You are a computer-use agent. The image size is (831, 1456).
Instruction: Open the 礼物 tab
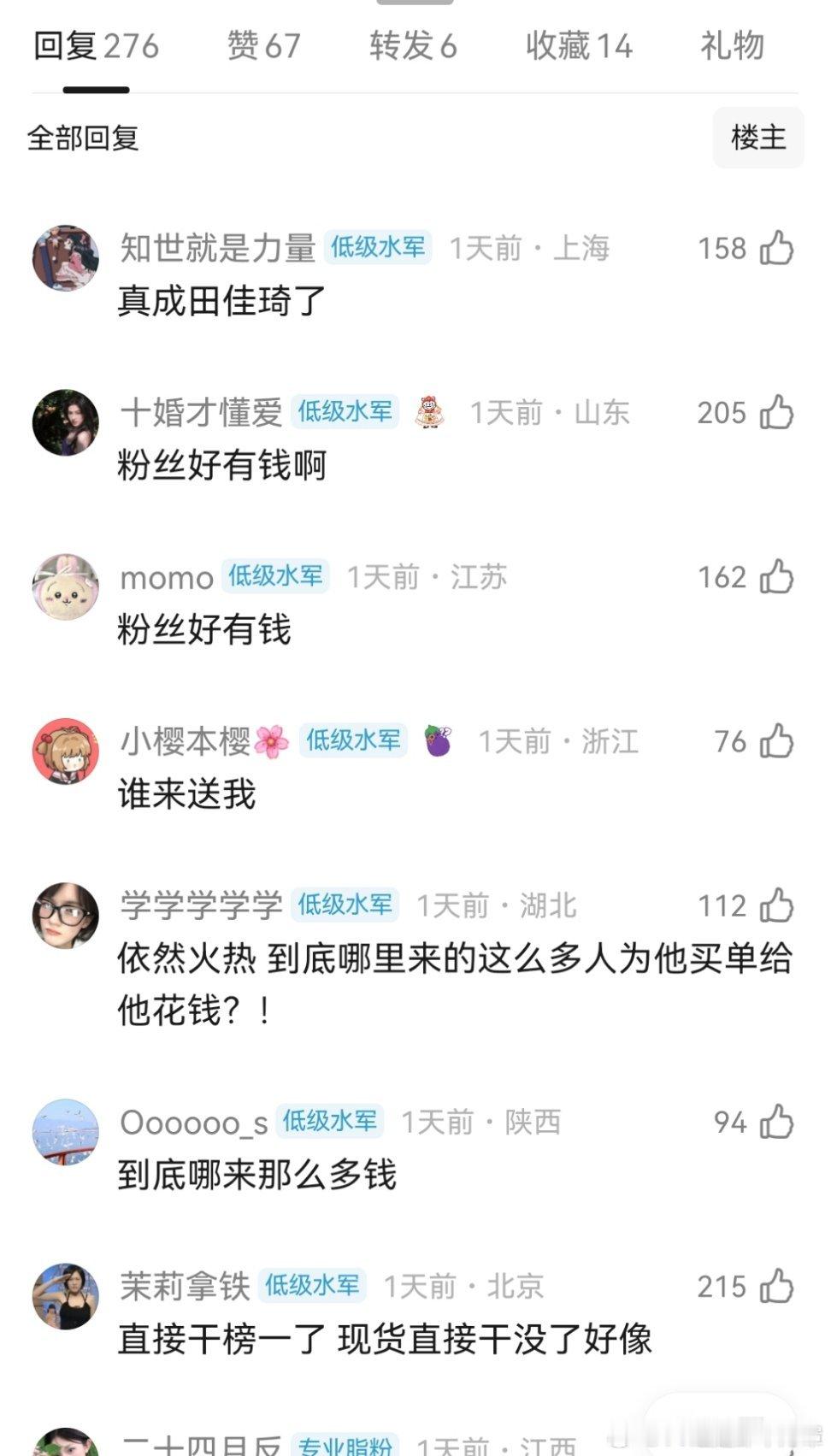coord(731,47)
